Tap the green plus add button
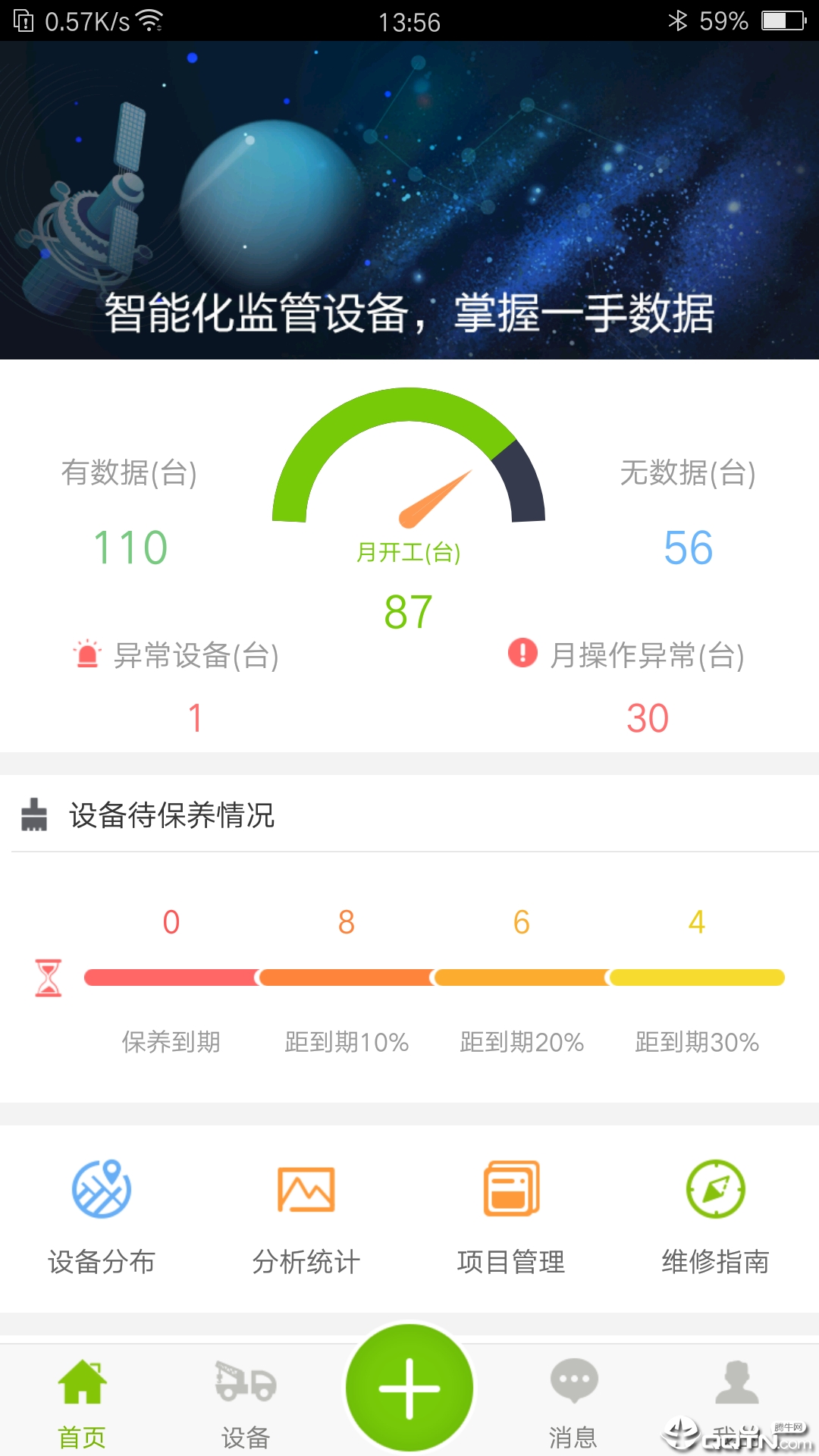 click(409, 1388)
